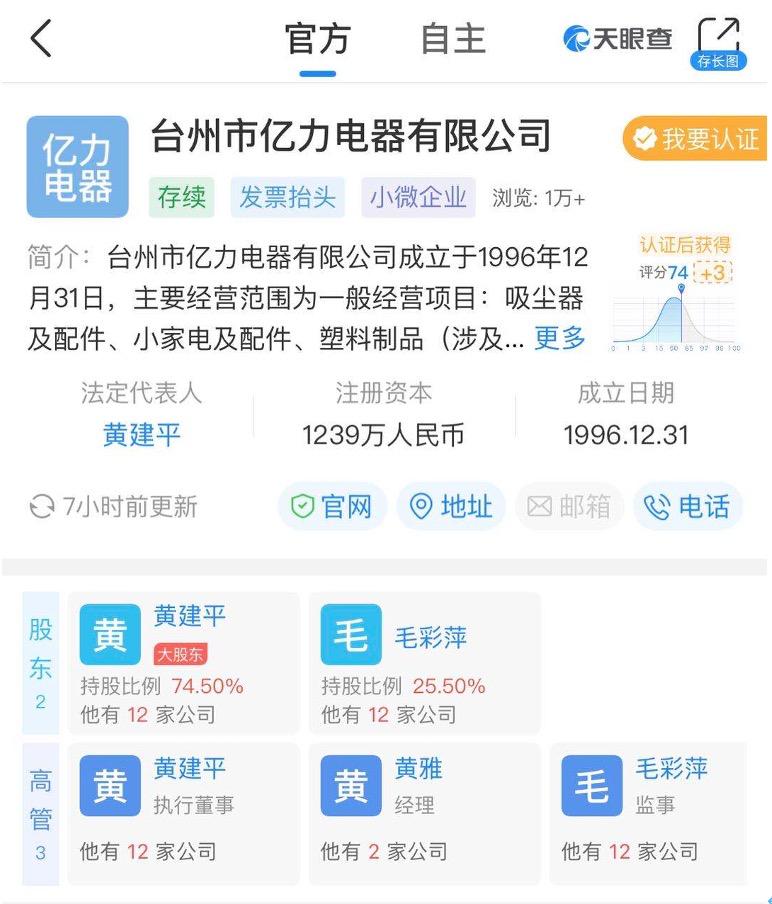The width and height of the screenshot is (772, 904).
Task: Open supervisor 毛彩萍 card
Action: 650,813
